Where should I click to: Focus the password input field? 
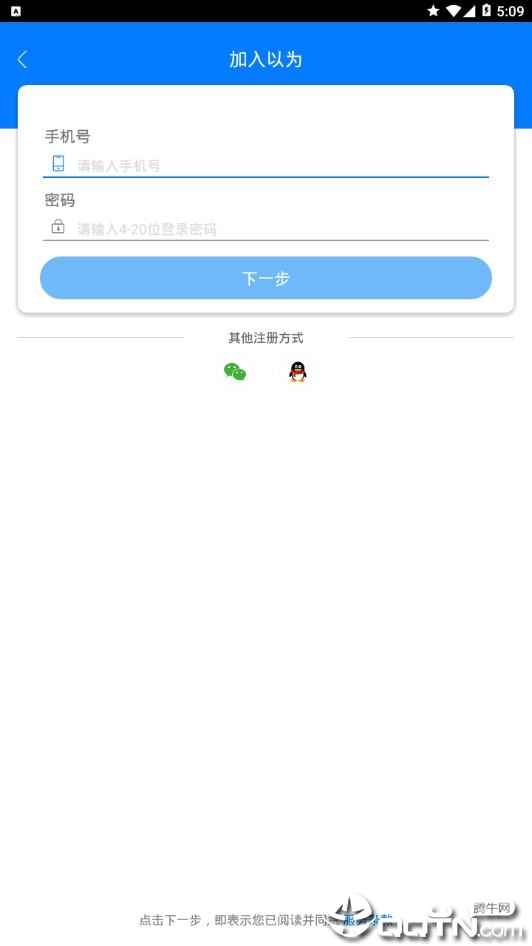265,229
